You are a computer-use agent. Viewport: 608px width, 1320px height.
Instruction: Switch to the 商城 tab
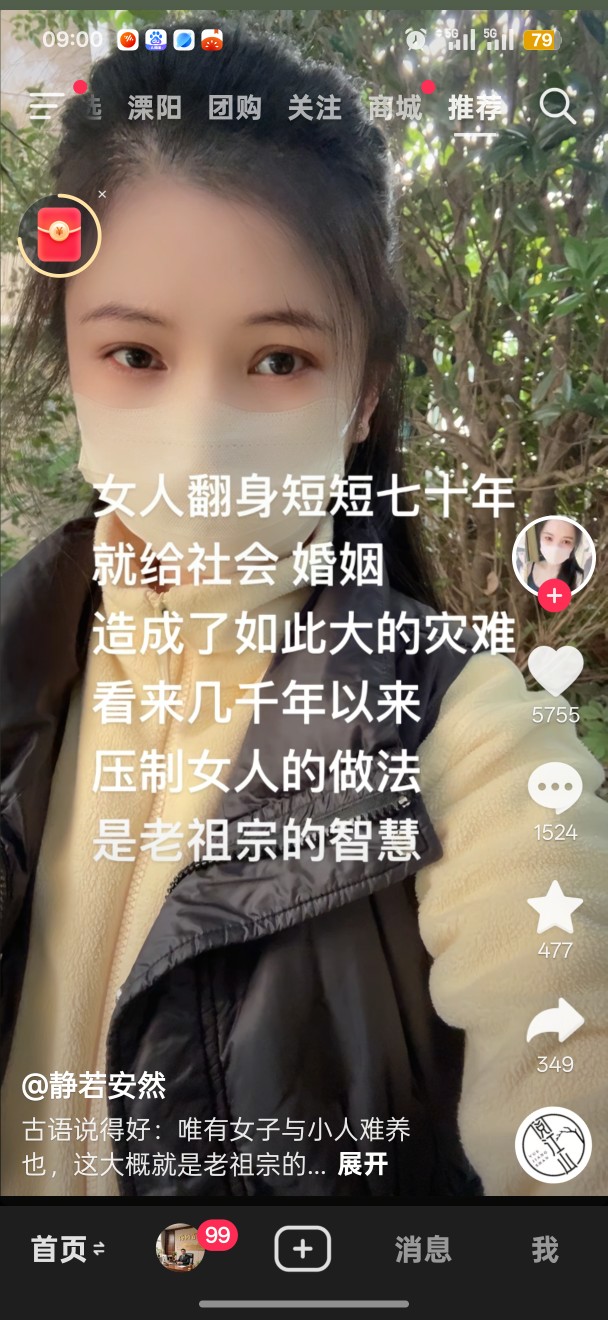pos(395,108)
